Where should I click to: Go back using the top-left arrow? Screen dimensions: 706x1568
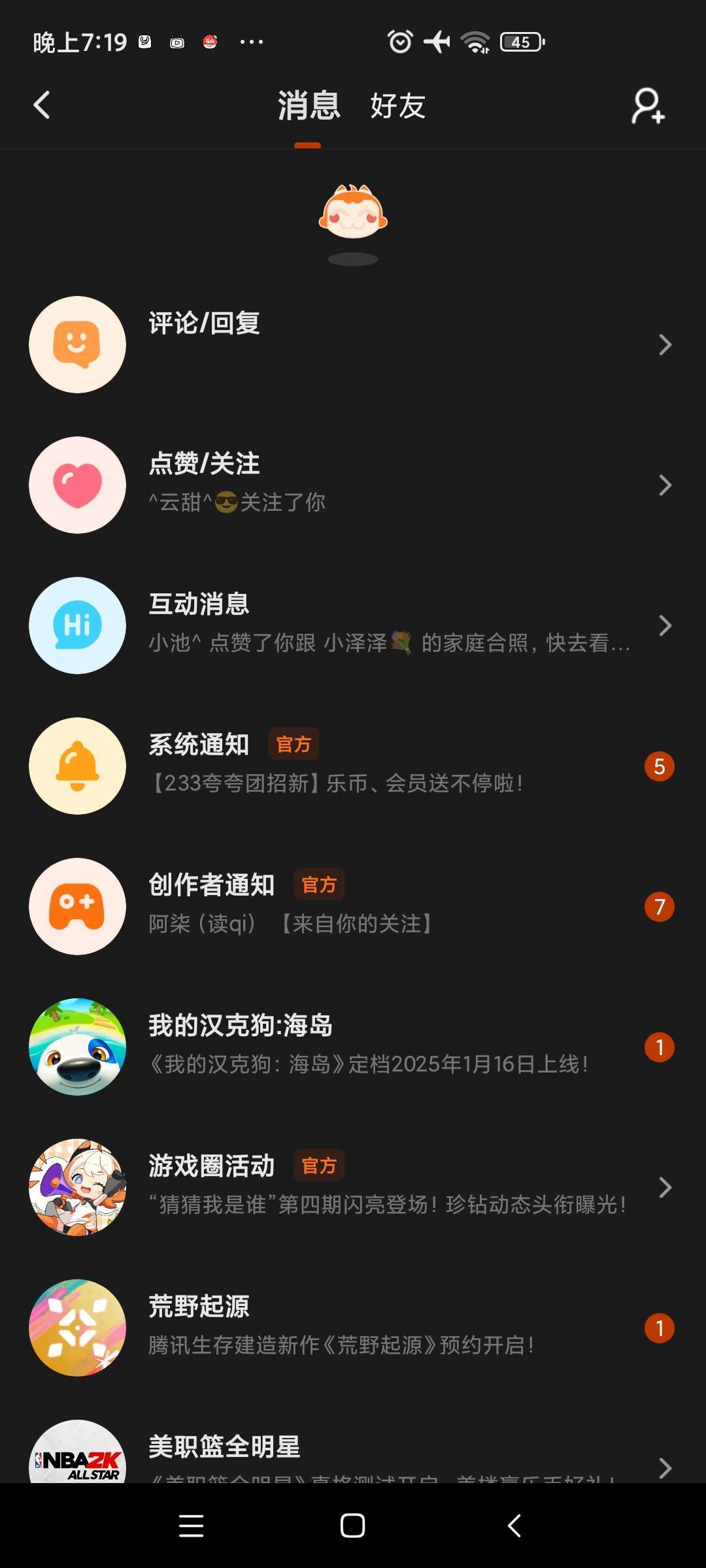coord(42,105)
